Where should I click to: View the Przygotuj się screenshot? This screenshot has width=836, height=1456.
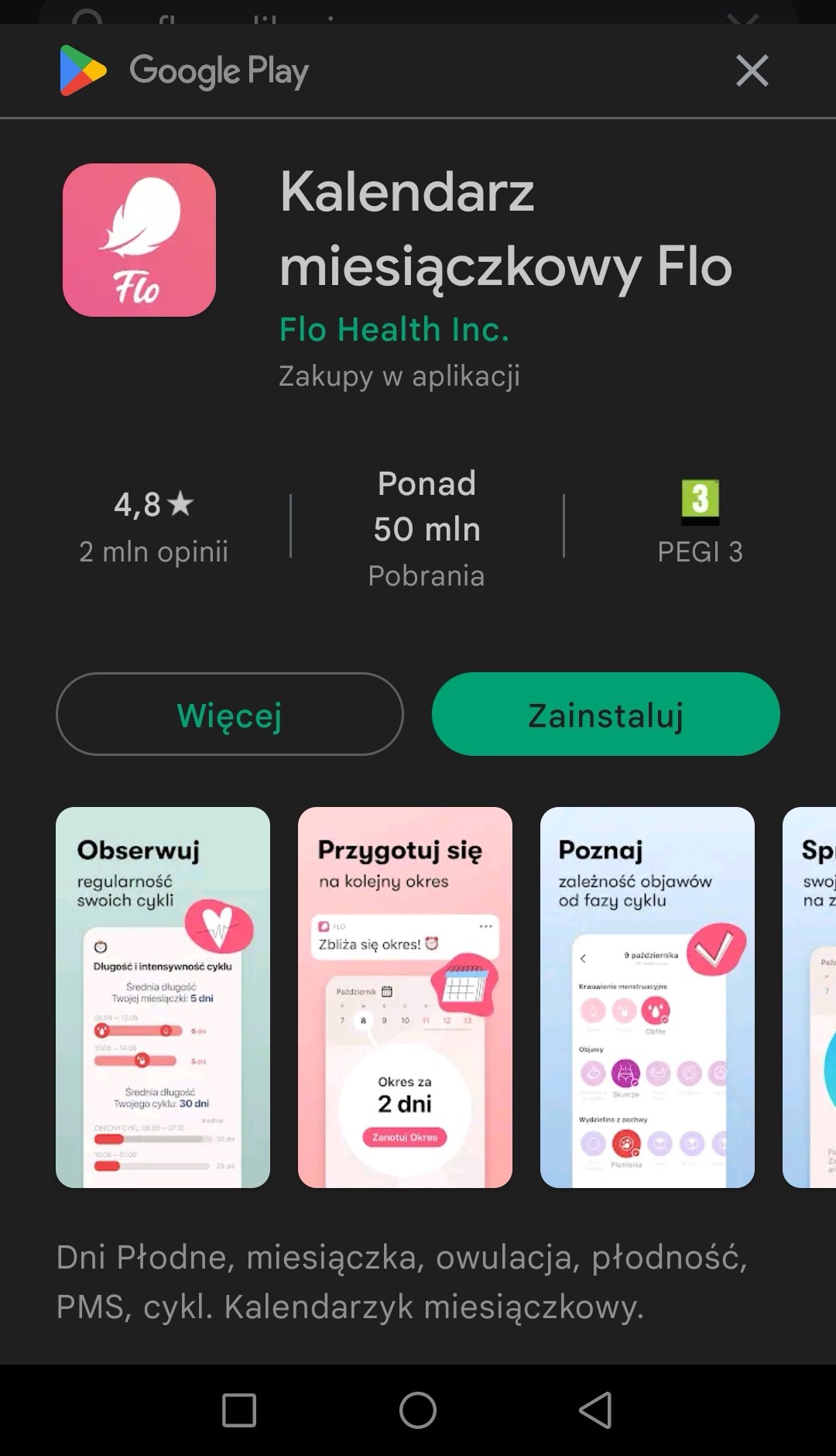[x=405, y=997]
